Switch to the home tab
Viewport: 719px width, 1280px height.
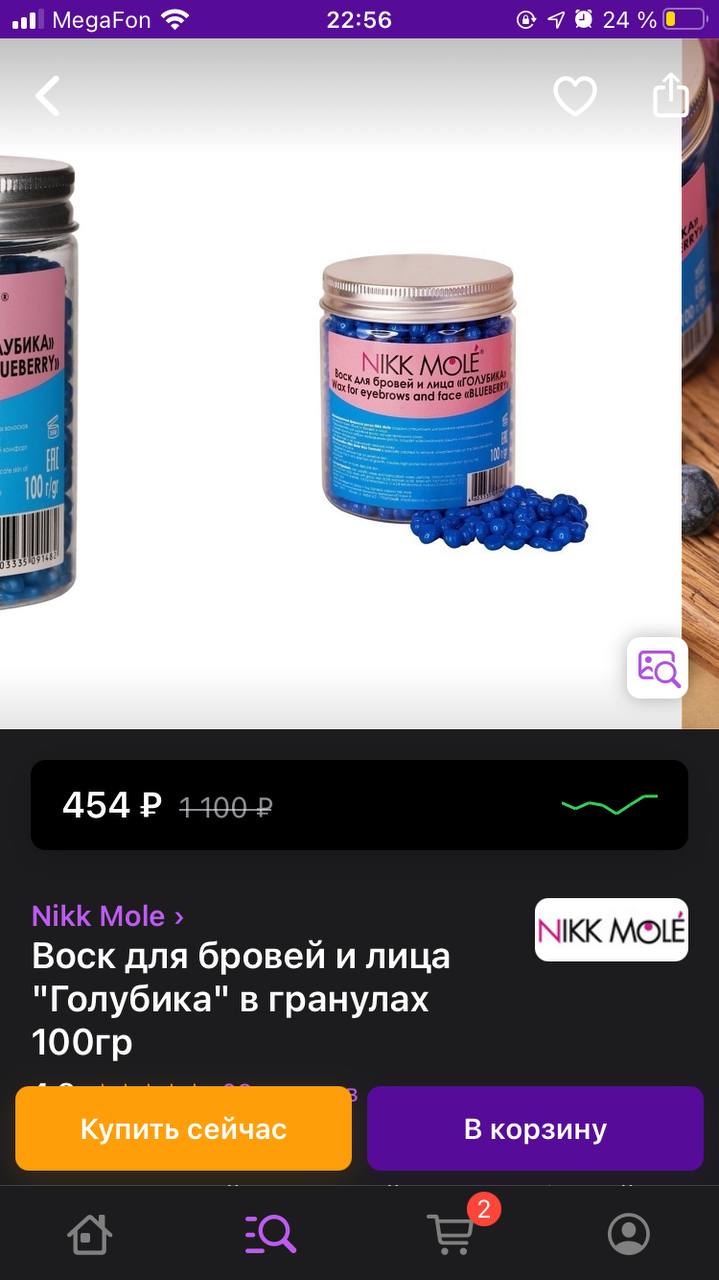click(x=89, y=1234)
